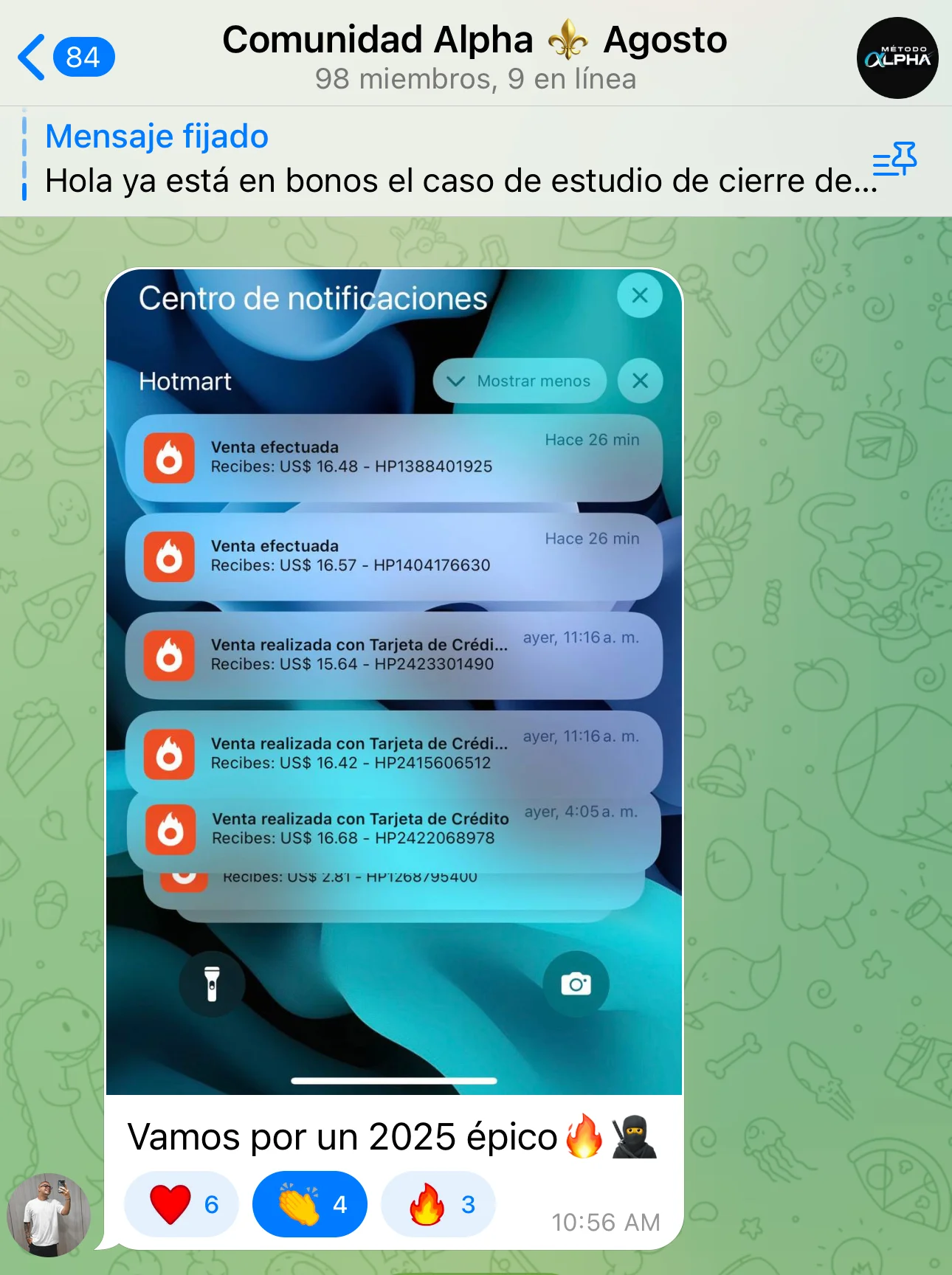Open the shared Hotmart notifications screenshot
Image resolution: width=952 pixels, height=1275 pixels.
[394, 680]
